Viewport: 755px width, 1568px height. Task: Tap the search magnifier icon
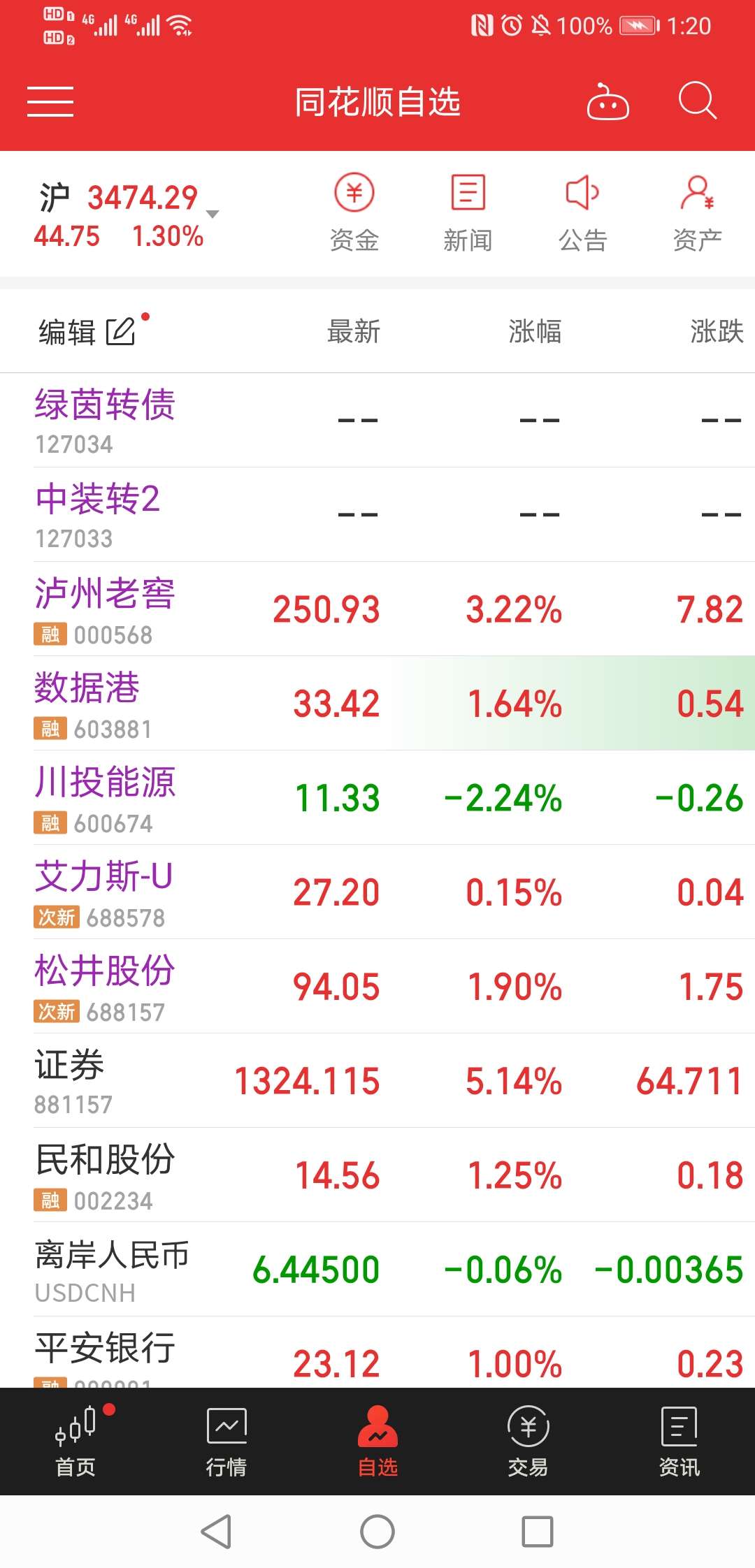pos(698,101)
